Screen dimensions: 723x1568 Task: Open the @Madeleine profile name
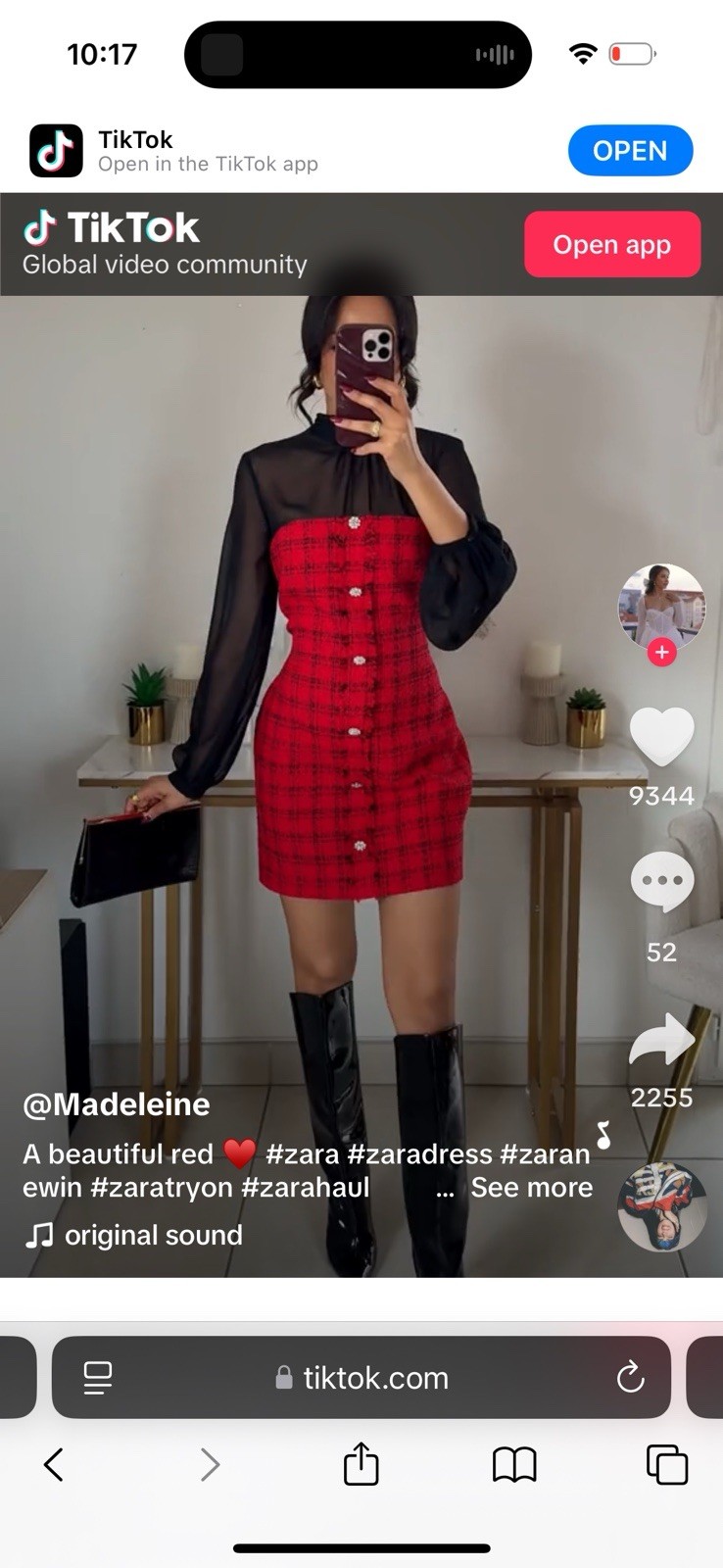[117, 1104]
